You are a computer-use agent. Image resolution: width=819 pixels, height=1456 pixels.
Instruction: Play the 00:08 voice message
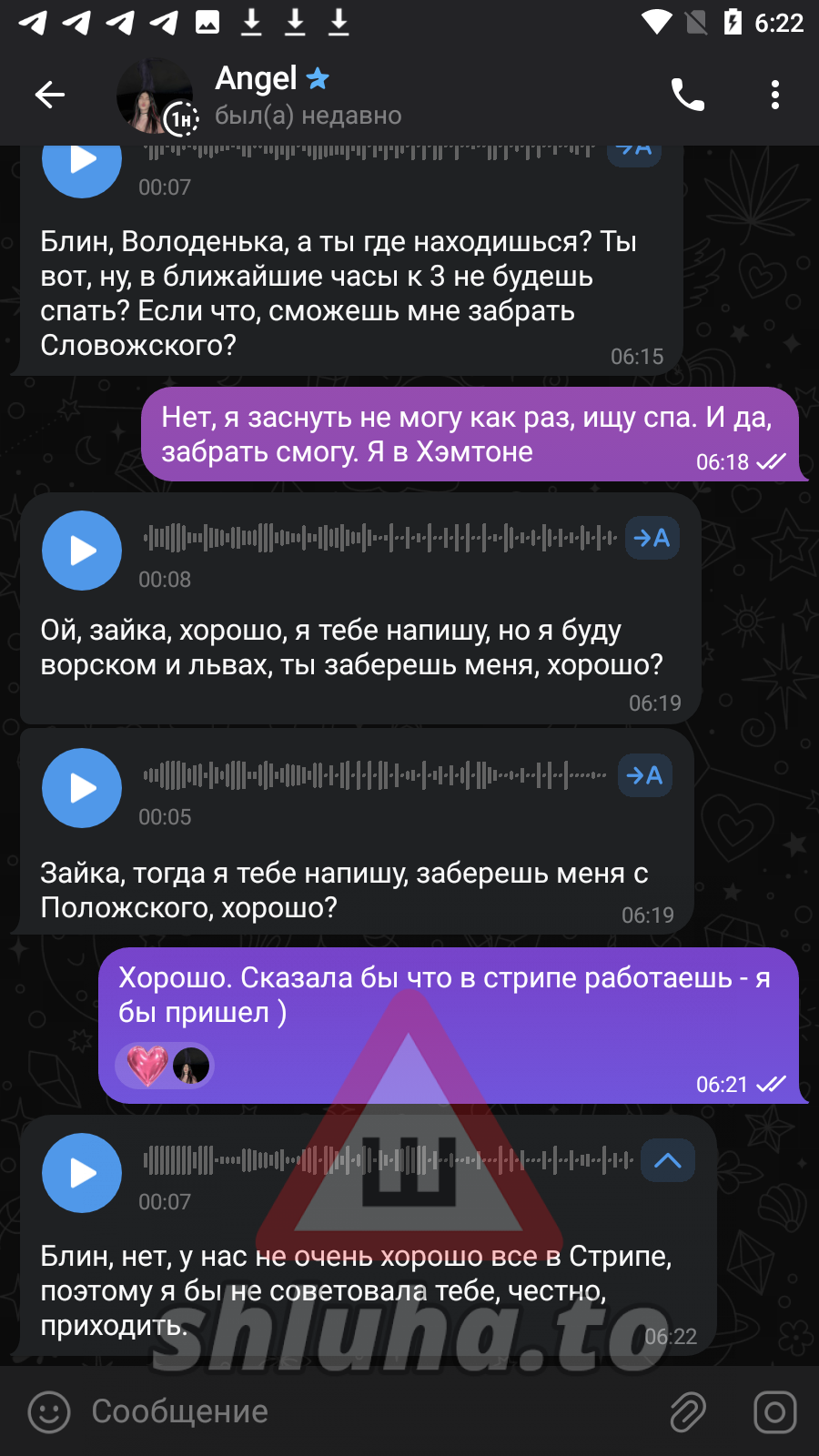[x=82, y=551]
